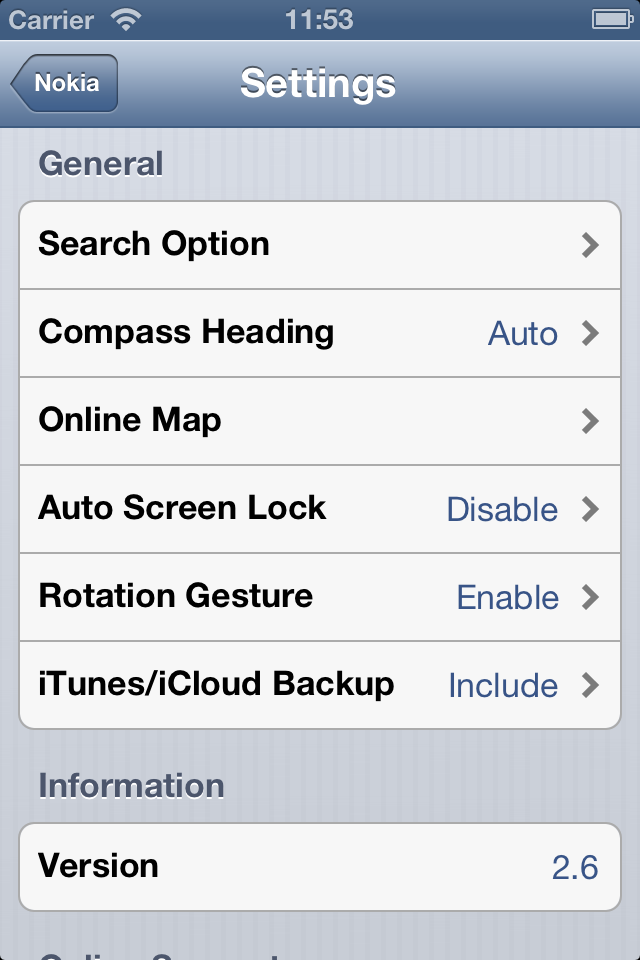Open Search Option settings

[x=319, y=245]
